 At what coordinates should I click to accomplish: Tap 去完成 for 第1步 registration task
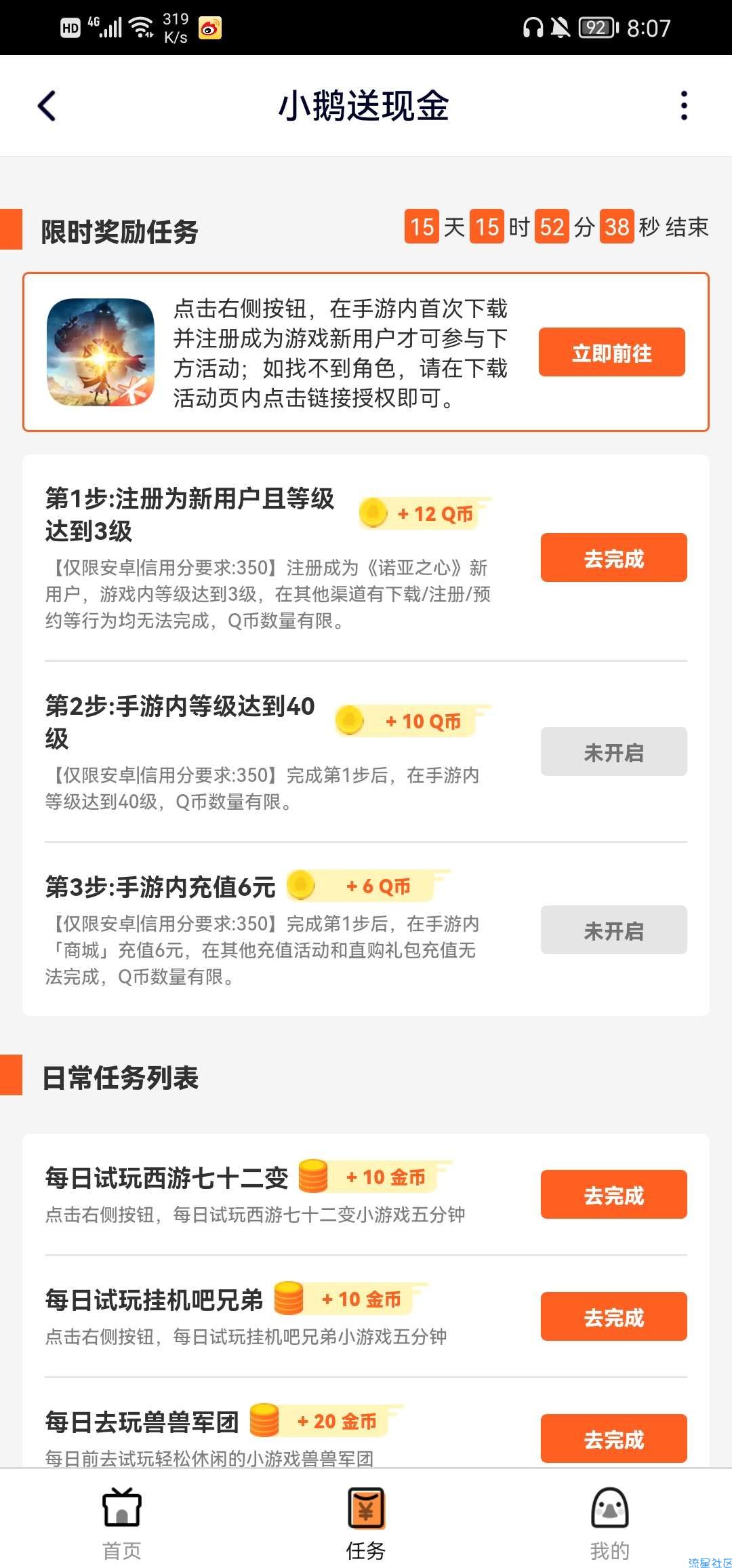tap(613, 557)
